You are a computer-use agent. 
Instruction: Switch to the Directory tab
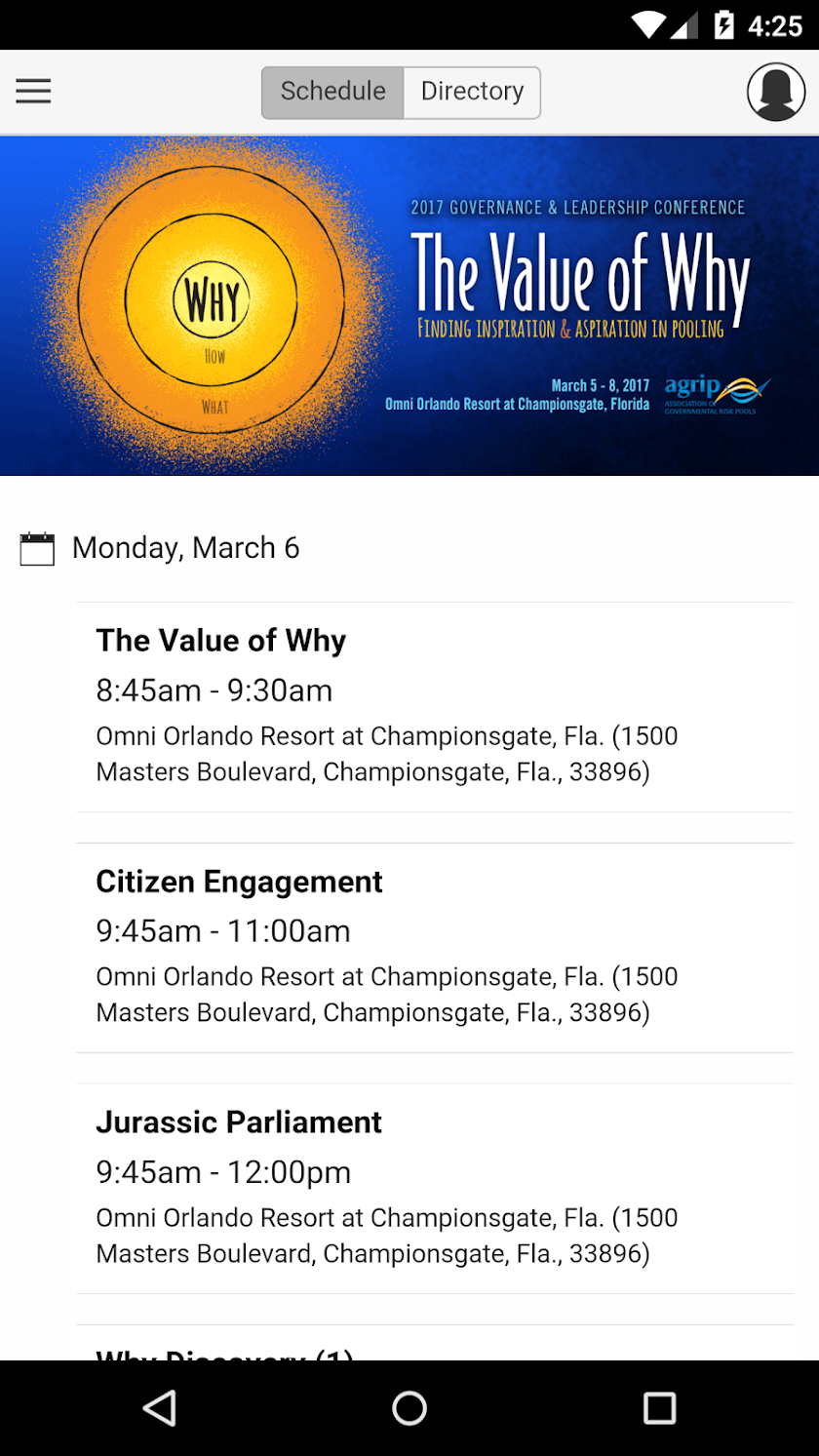point(472,92)
